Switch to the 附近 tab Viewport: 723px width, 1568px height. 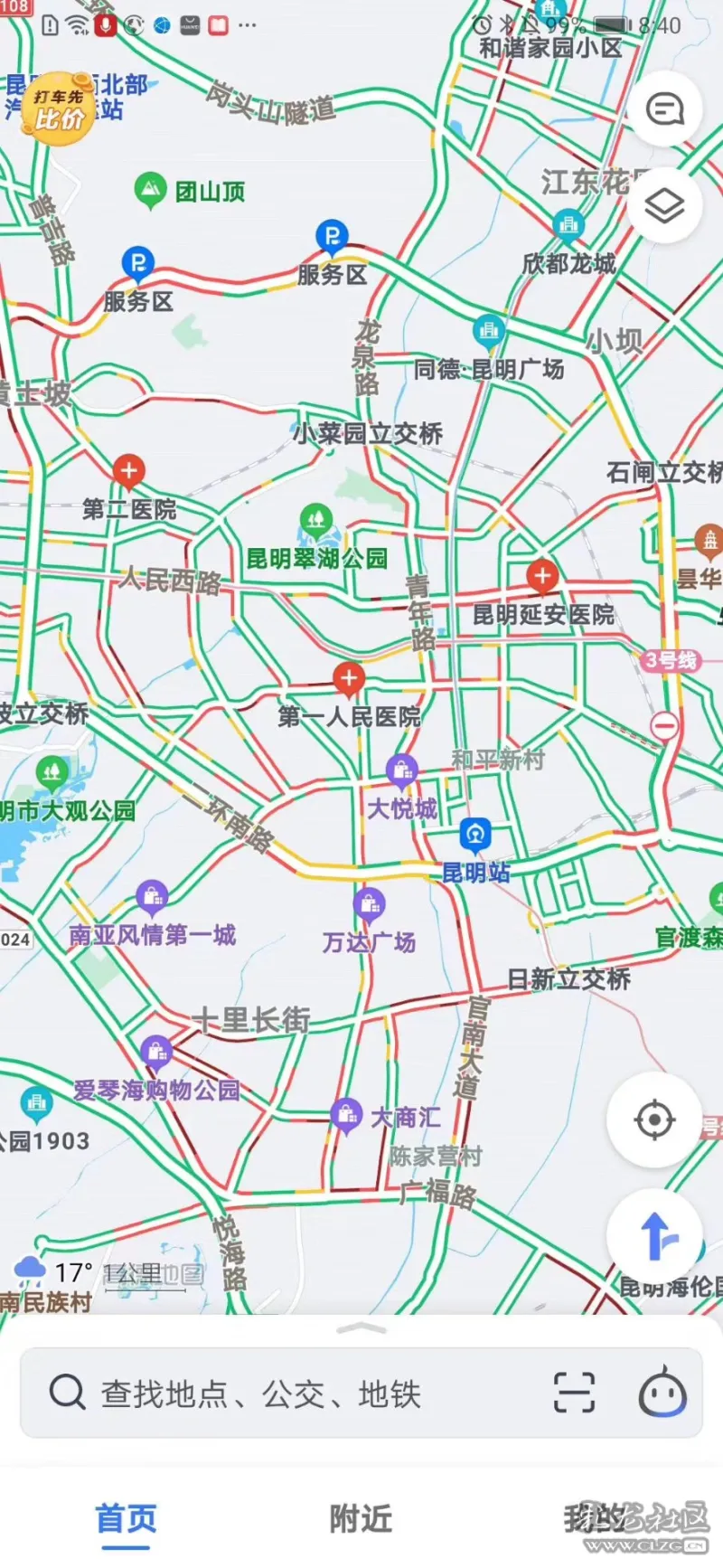pyautogui.click(x=361, y=1519)
